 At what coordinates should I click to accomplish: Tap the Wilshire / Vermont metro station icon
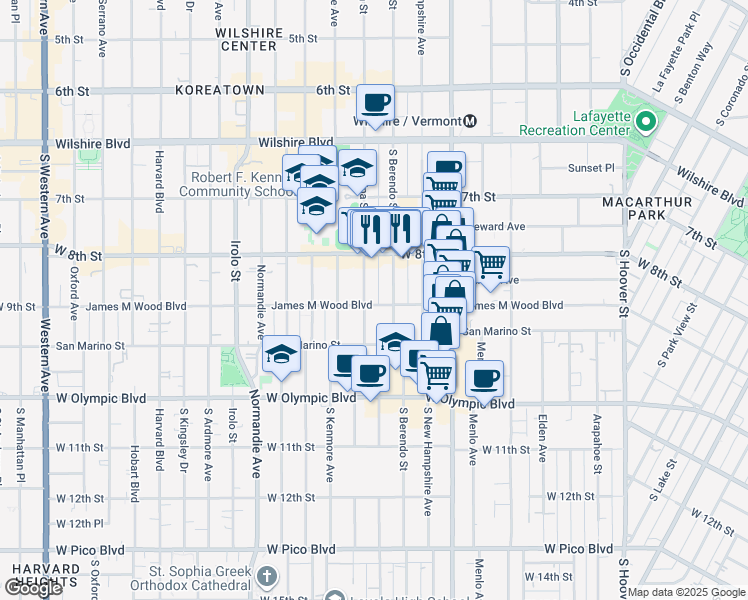click(470, 122)
